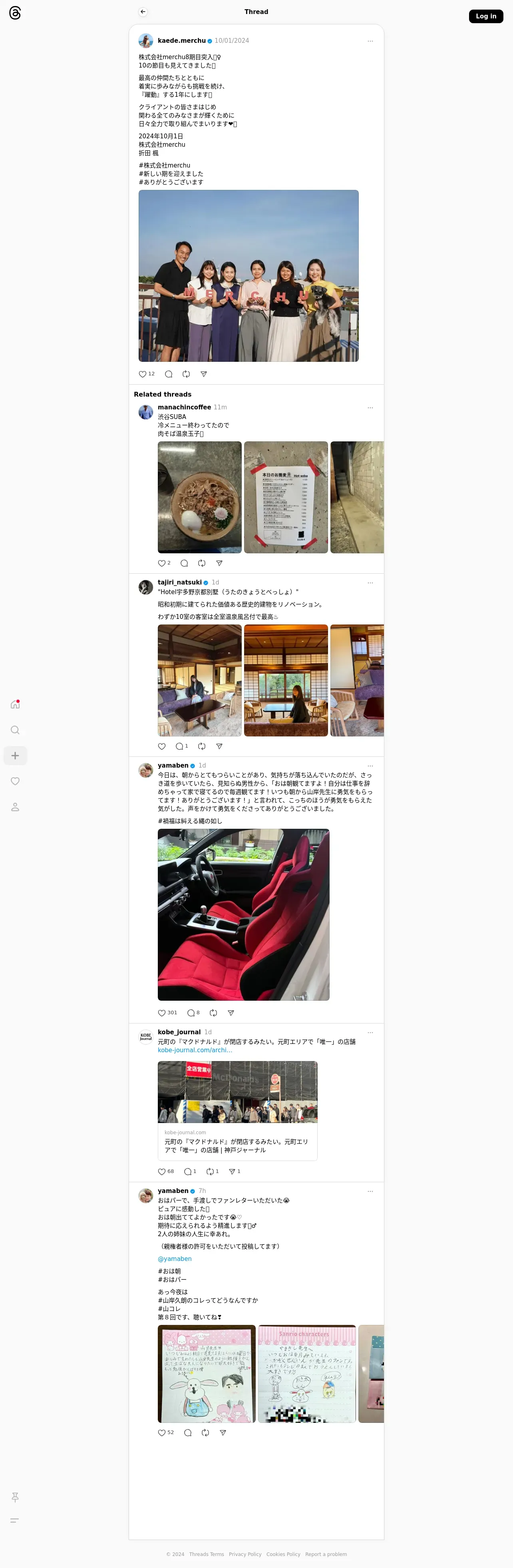
Task: Open the kobe-journal.com article link card
Action: [237, 1111]
